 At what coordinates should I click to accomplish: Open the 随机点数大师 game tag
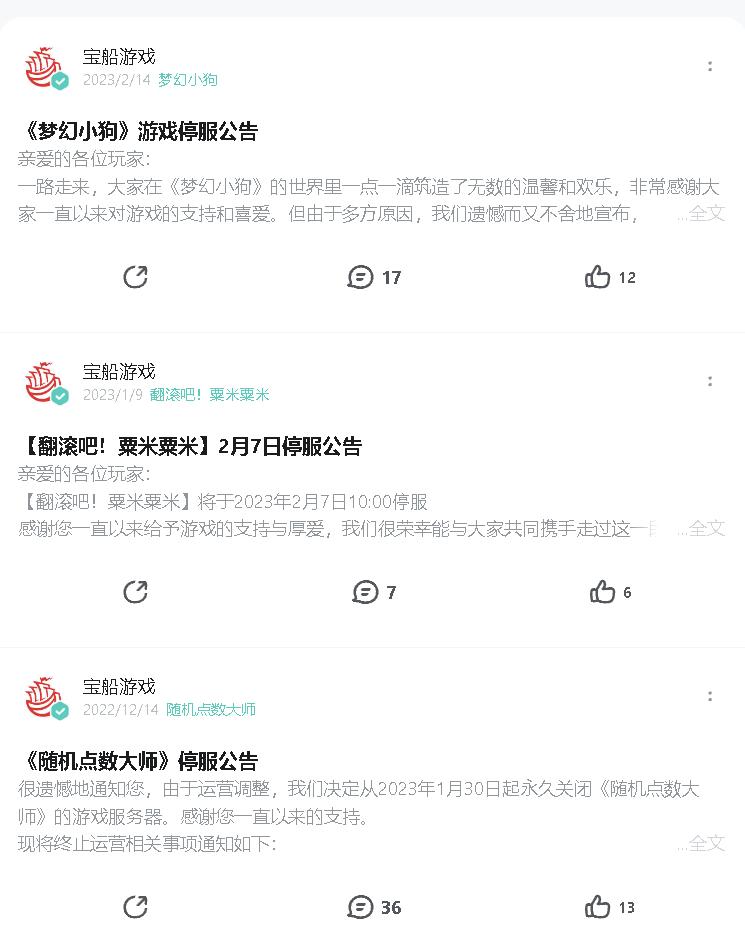coord(211,710)
